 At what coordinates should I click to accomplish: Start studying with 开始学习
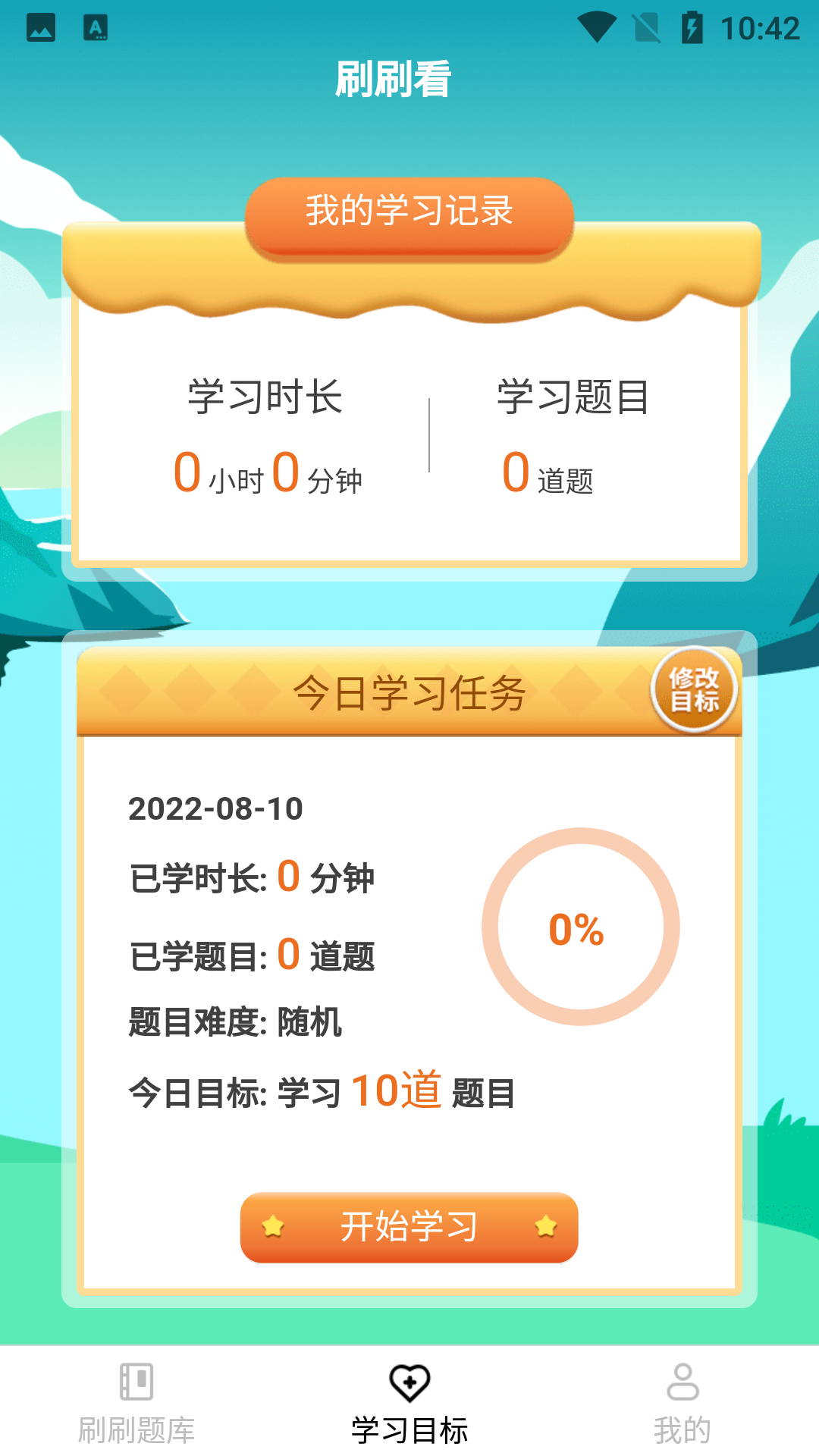click(x=409, y=1226)
